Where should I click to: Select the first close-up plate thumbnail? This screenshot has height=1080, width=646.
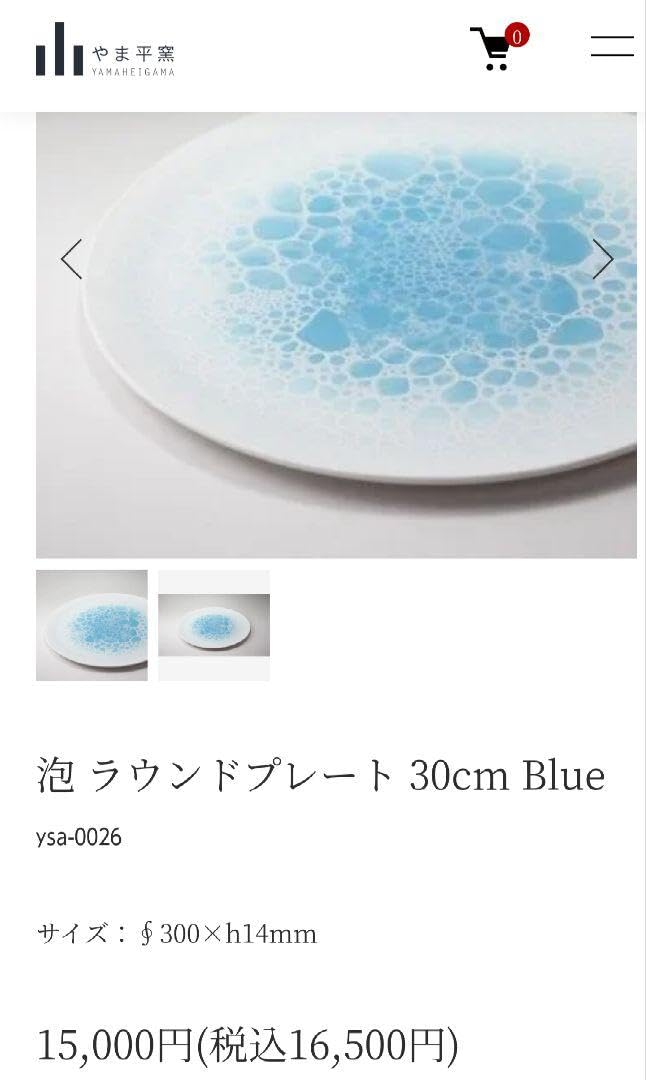click(x=92, y=625)
